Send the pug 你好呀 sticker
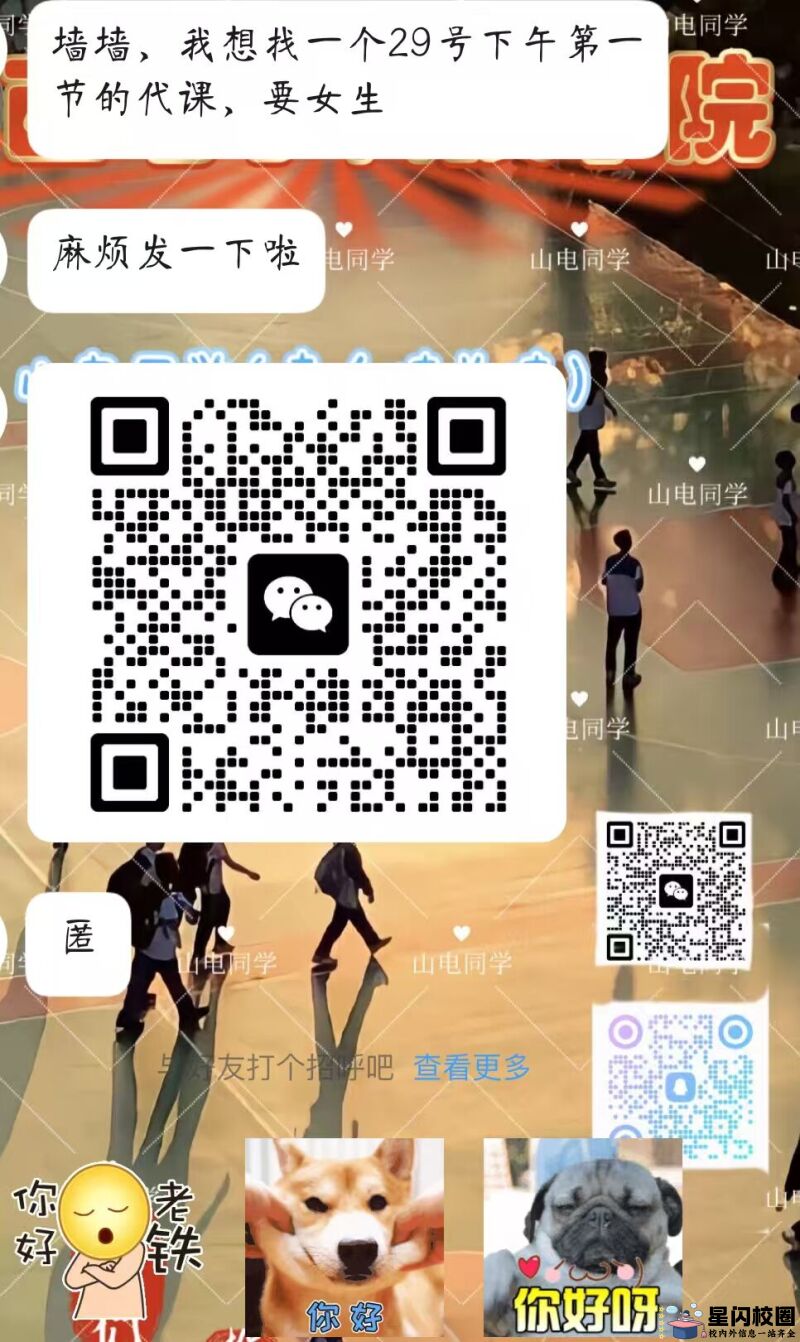800x1342 pixels. click(x=582, y=1237)
